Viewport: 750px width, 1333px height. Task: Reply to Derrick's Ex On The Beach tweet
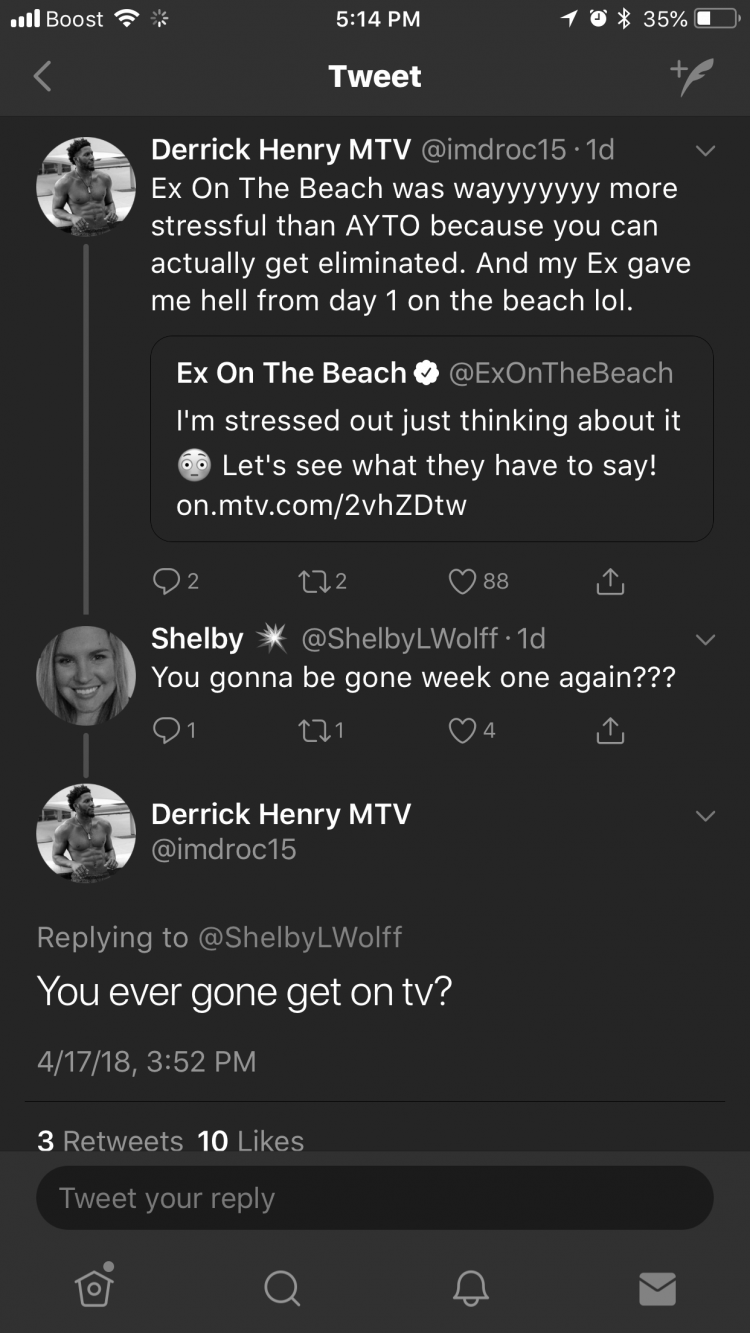click(175, 581)
